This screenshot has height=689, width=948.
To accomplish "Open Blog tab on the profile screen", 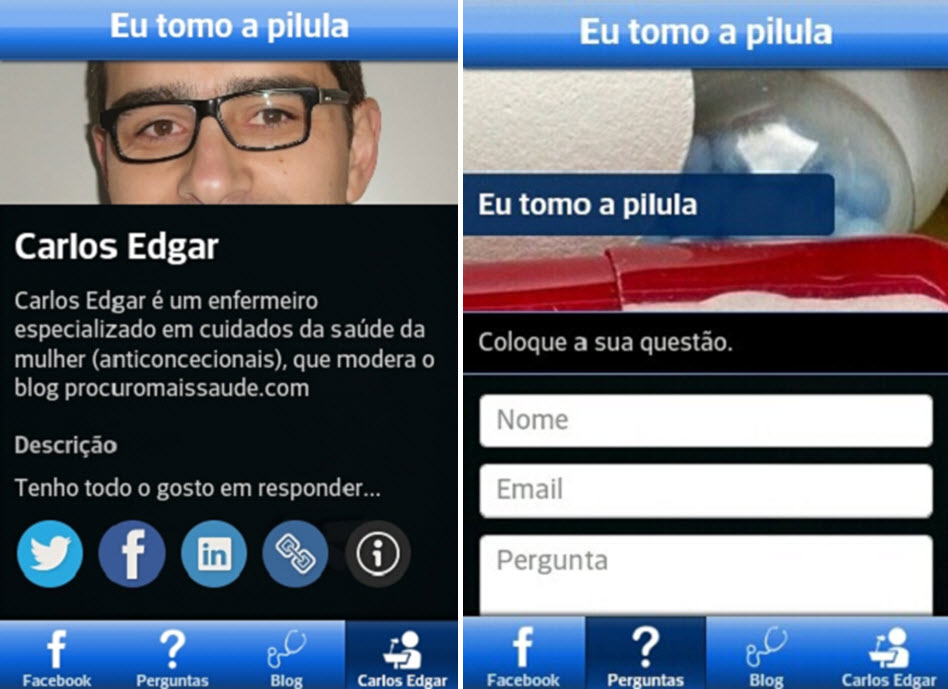I will (x=287, y=656).
